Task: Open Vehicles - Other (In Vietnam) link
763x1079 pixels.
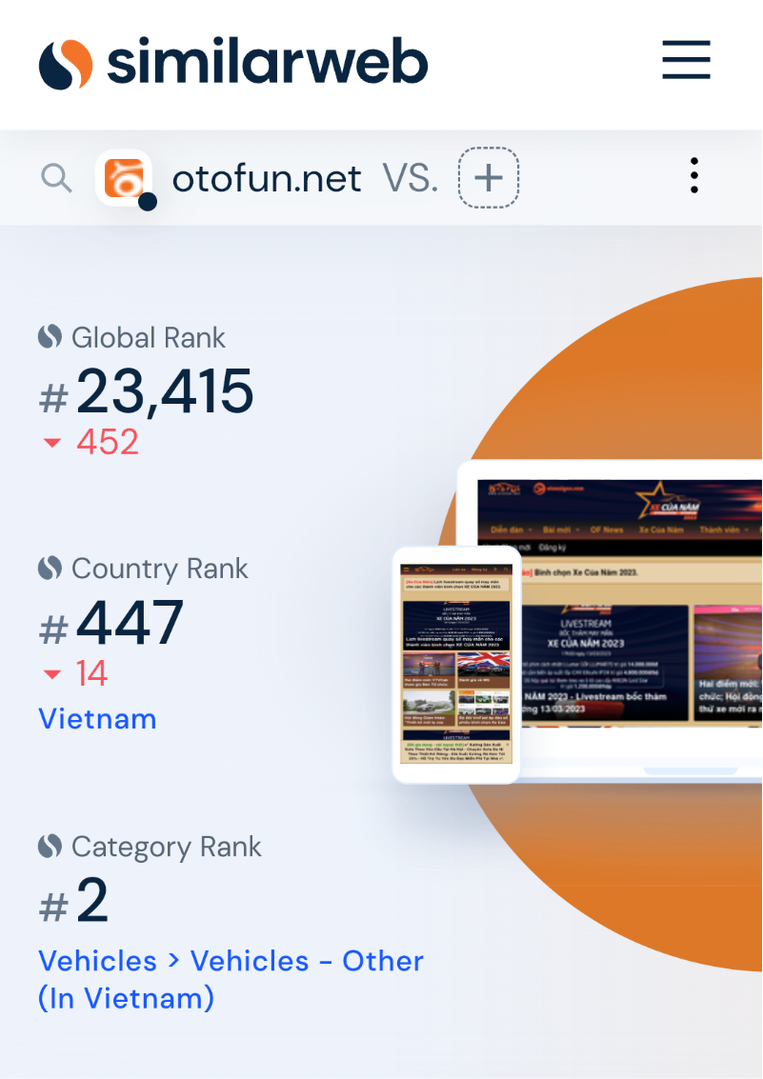Action: tap(306, 961)
